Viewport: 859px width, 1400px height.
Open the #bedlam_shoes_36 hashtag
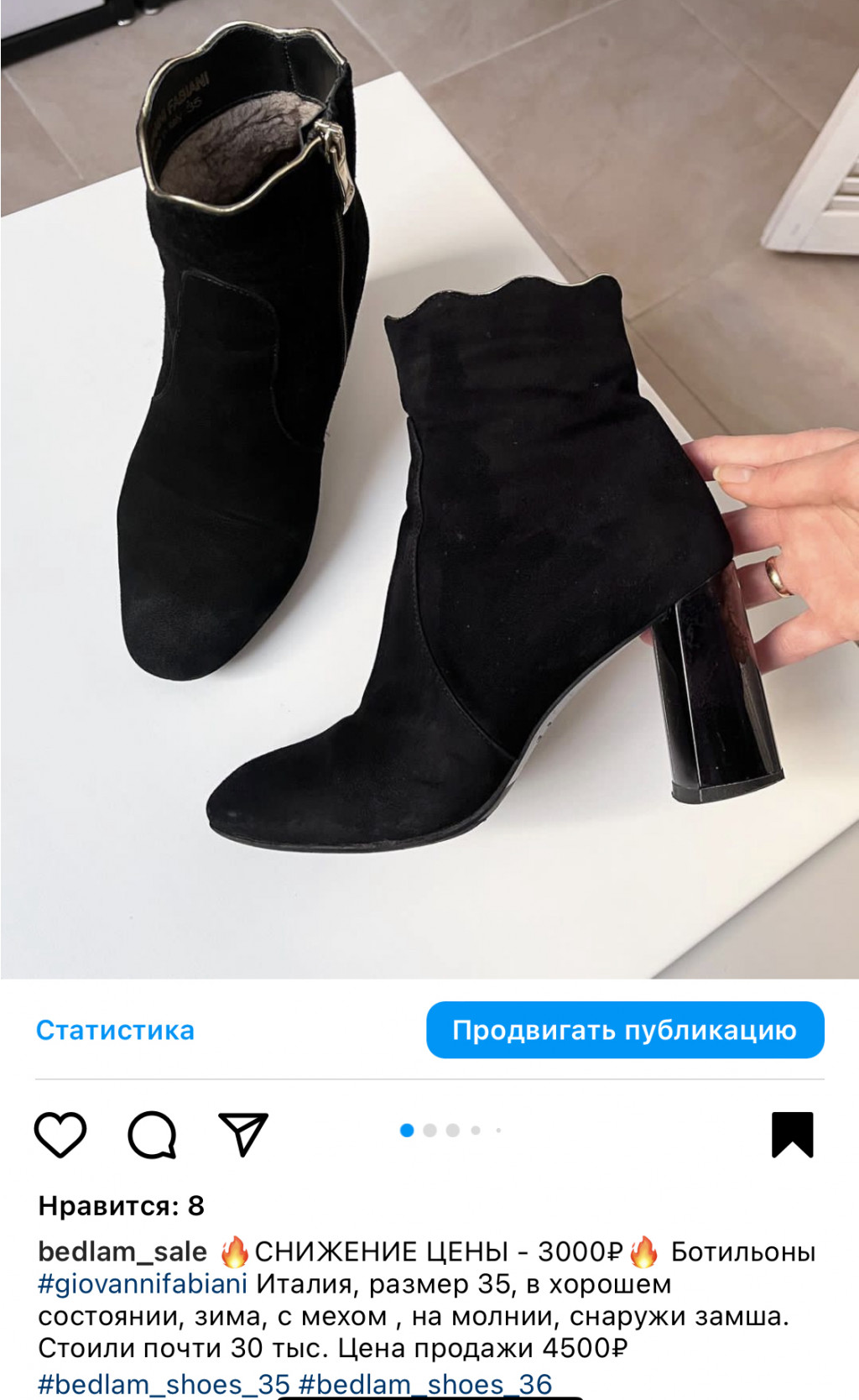coord(425,1382)
